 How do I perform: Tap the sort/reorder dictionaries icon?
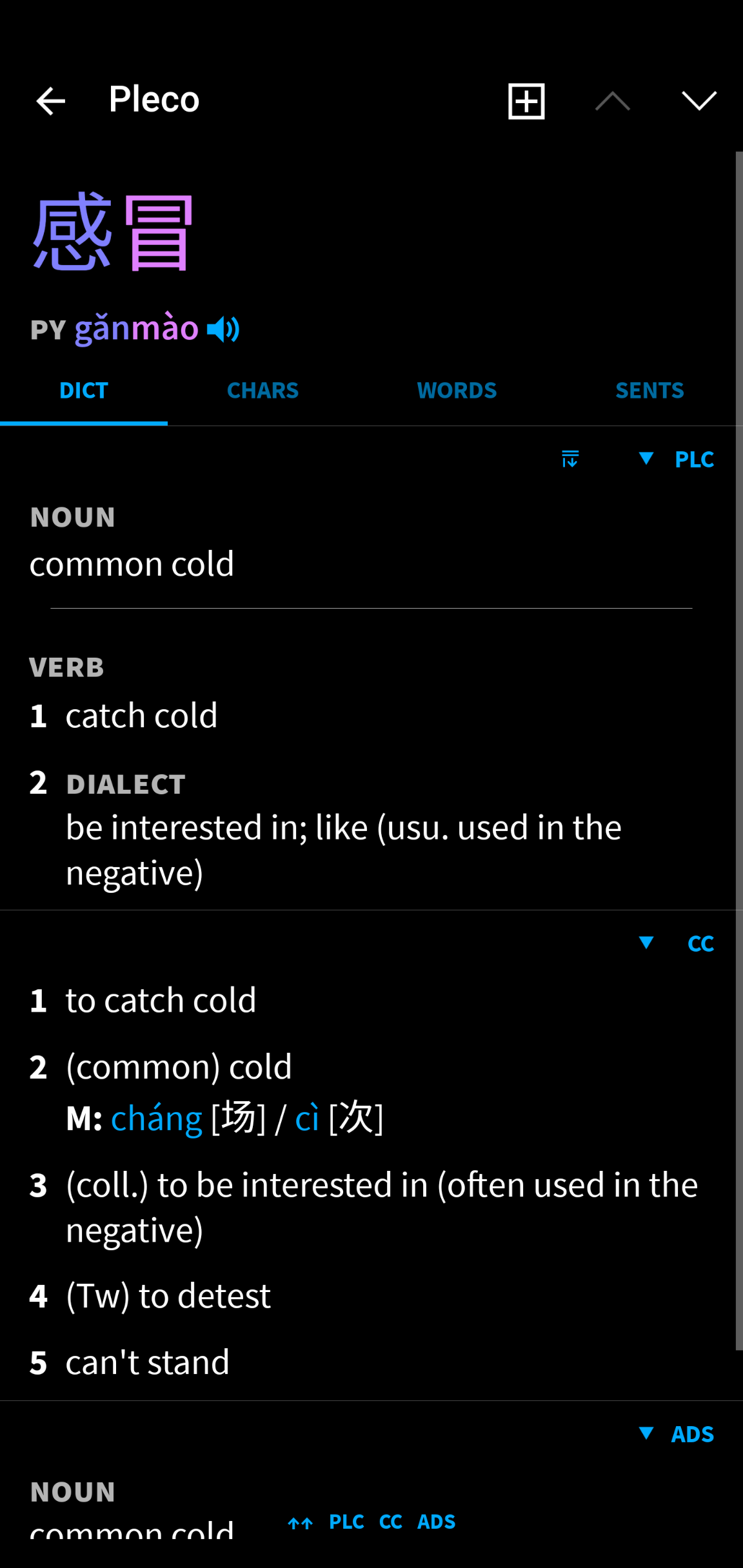pos(570,459)
